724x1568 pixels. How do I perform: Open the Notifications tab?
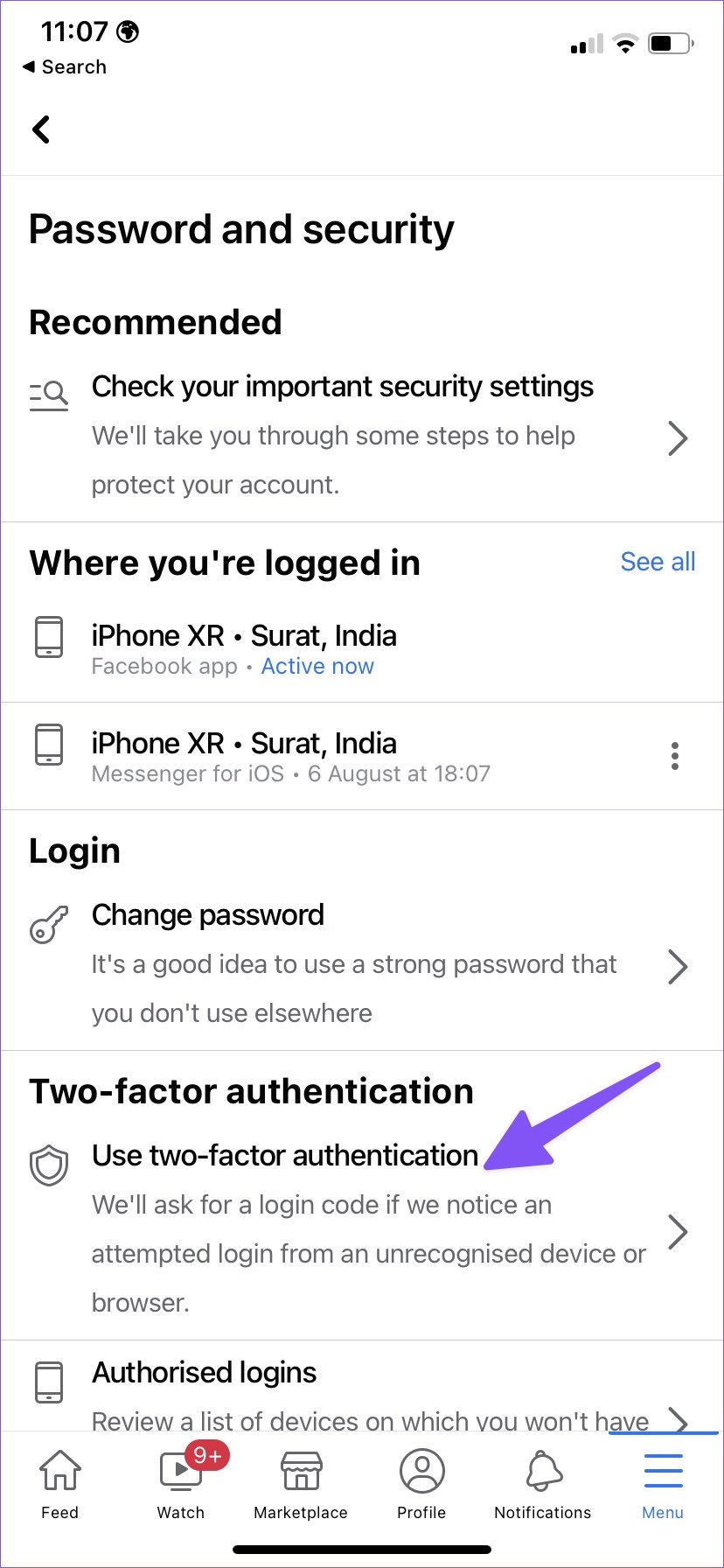542,1484
